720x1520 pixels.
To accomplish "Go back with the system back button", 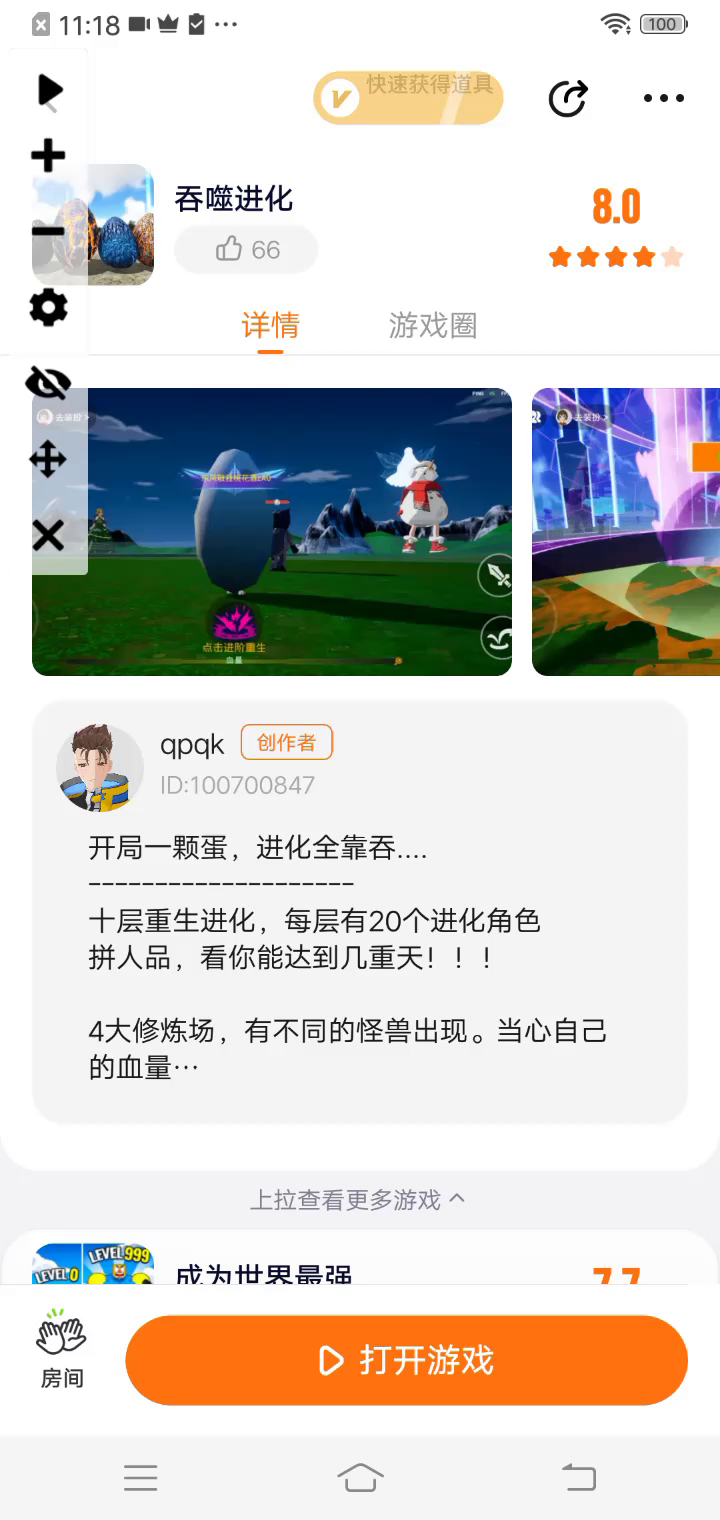I will [578, 1477].
